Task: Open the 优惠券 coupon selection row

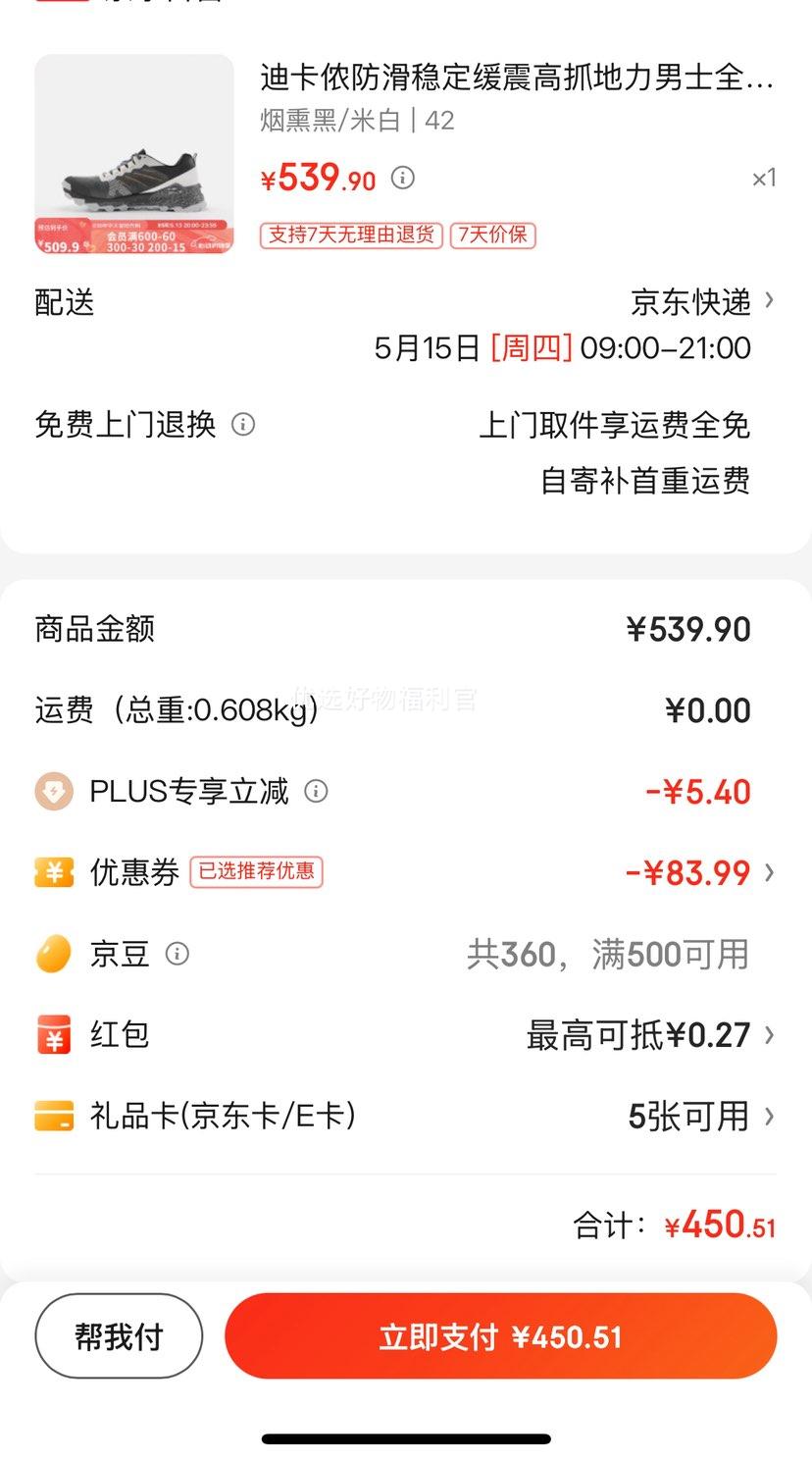Action: click(x=405, y=872)
